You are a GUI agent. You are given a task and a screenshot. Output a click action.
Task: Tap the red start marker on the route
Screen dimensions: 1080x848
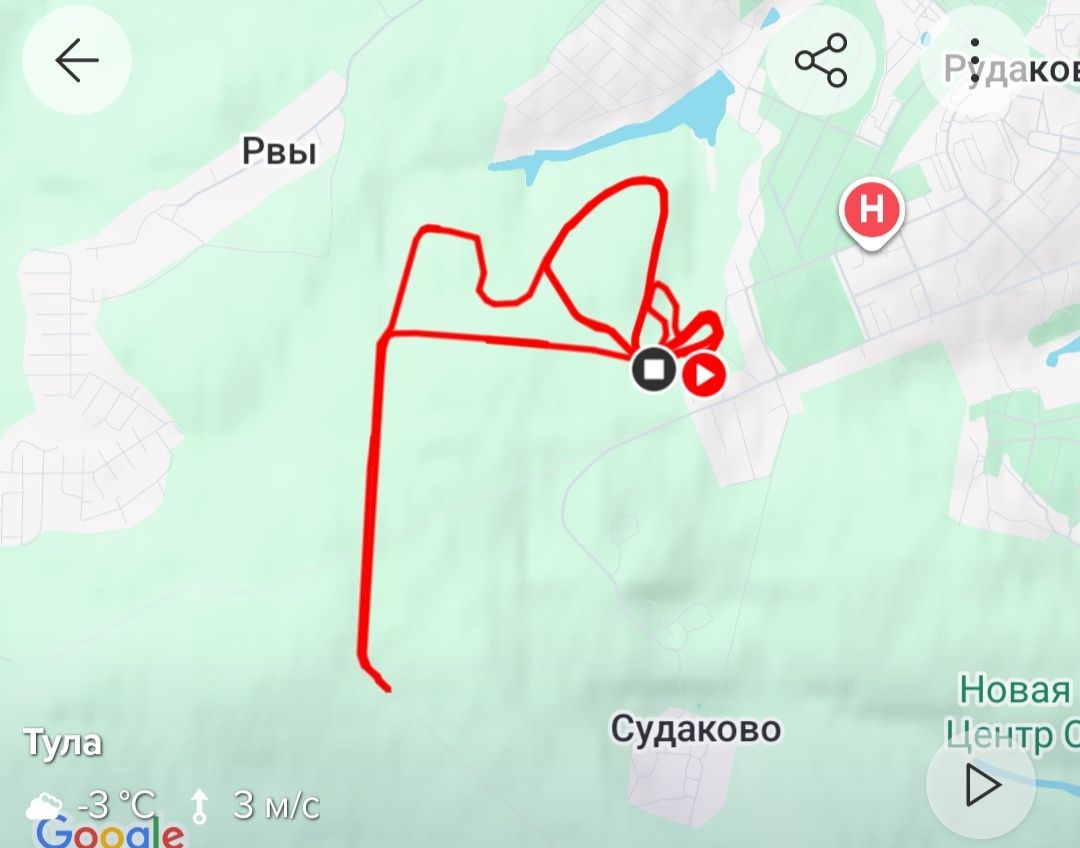[705, 375]
